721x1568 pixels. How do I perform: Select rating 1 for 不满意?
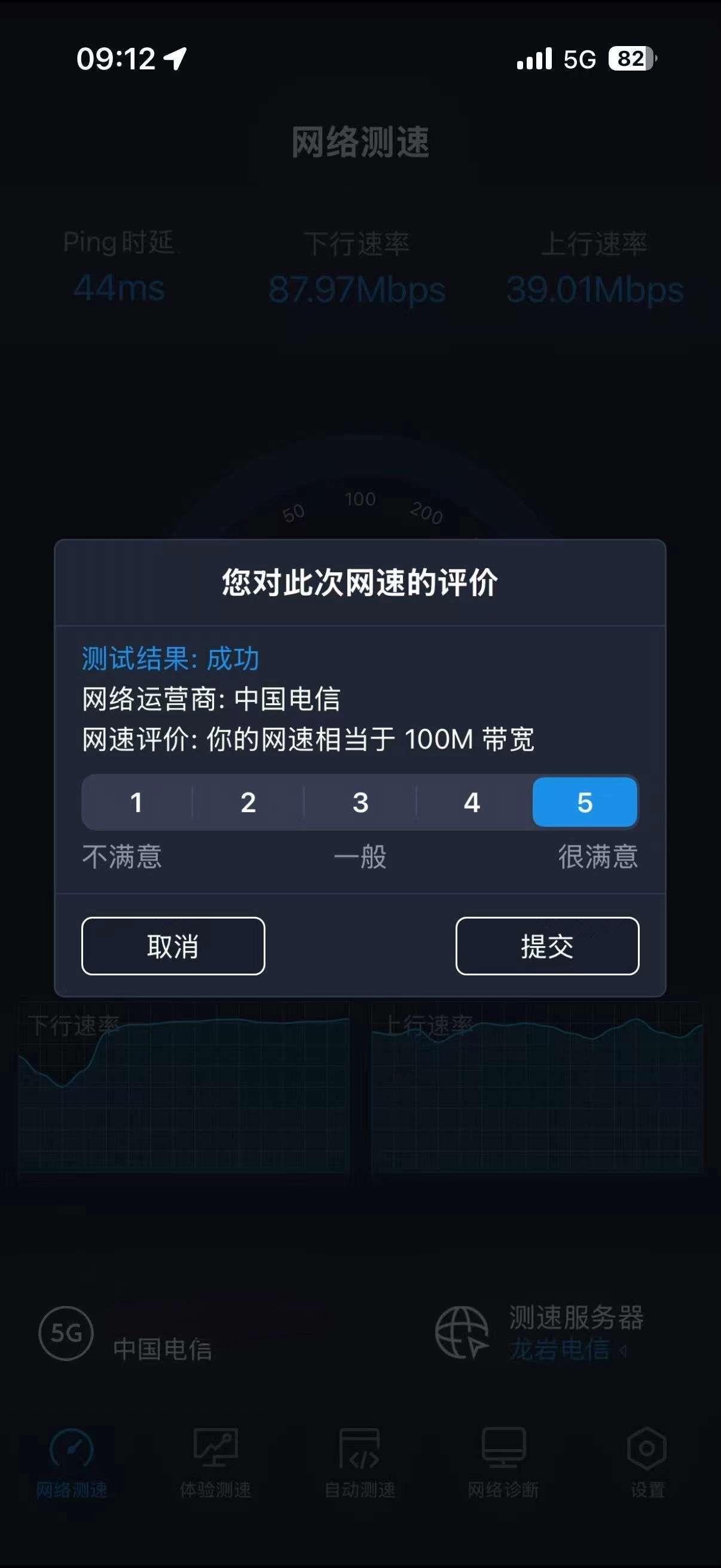point(136,804)
